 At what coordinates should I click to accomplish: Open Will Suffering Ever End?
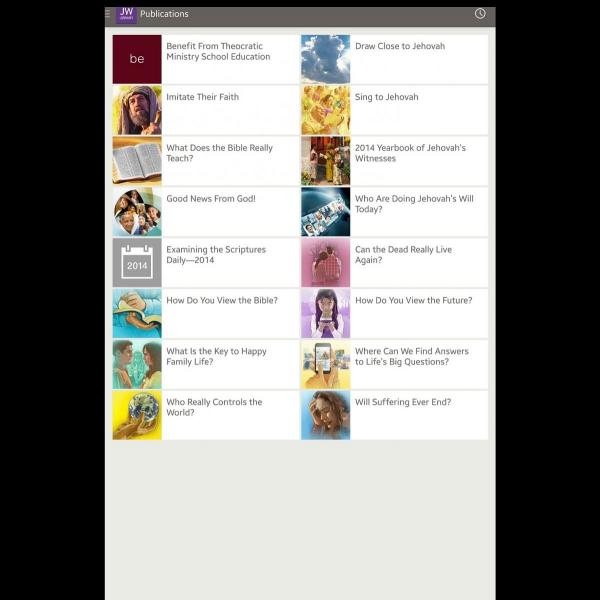pos(394,415)
